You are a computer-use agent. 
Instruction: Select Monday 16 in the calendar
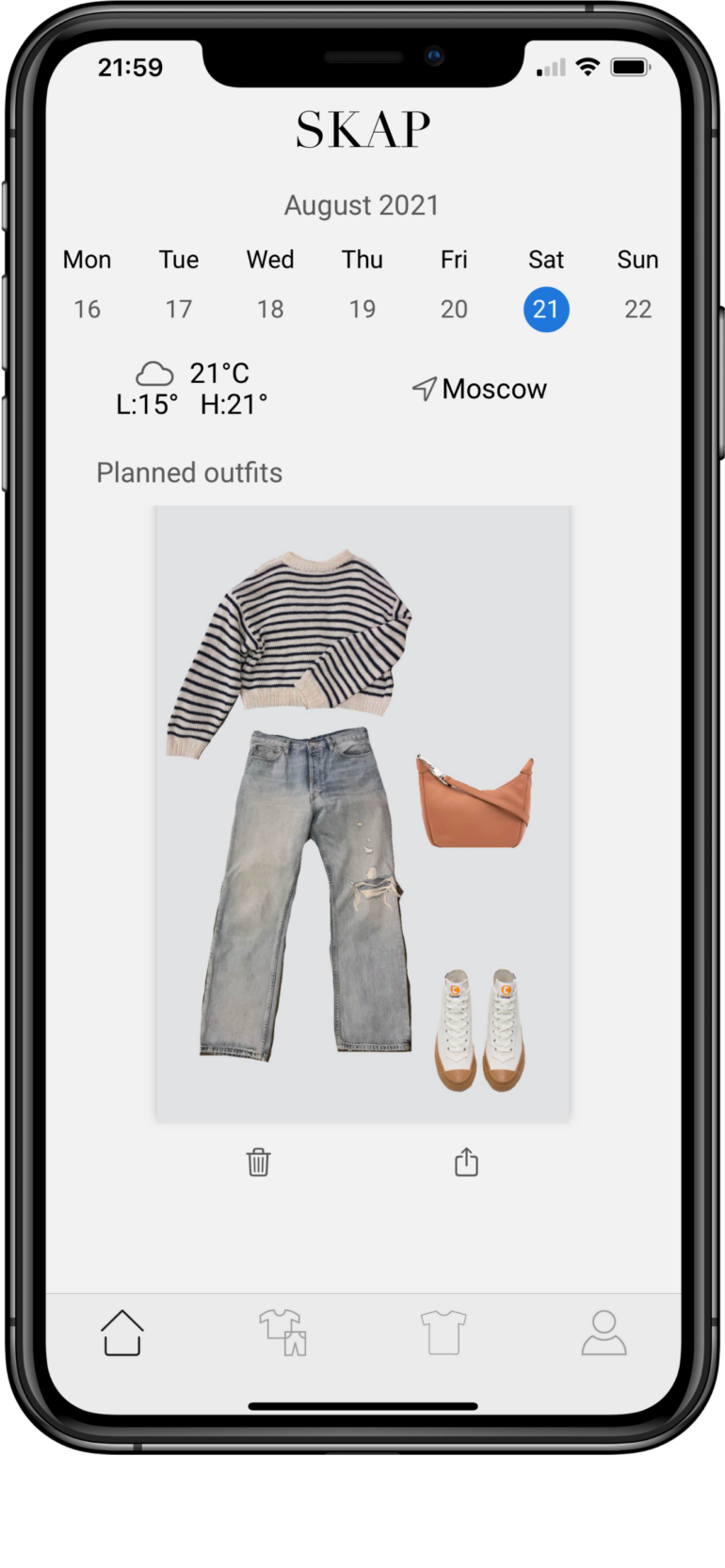[x=88, y=309]
